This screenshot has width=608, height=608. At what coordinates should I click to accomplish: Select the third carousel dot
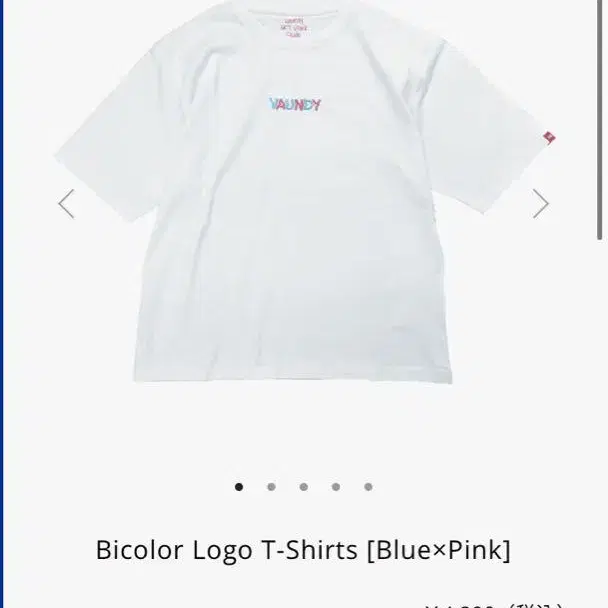[303, 487]
